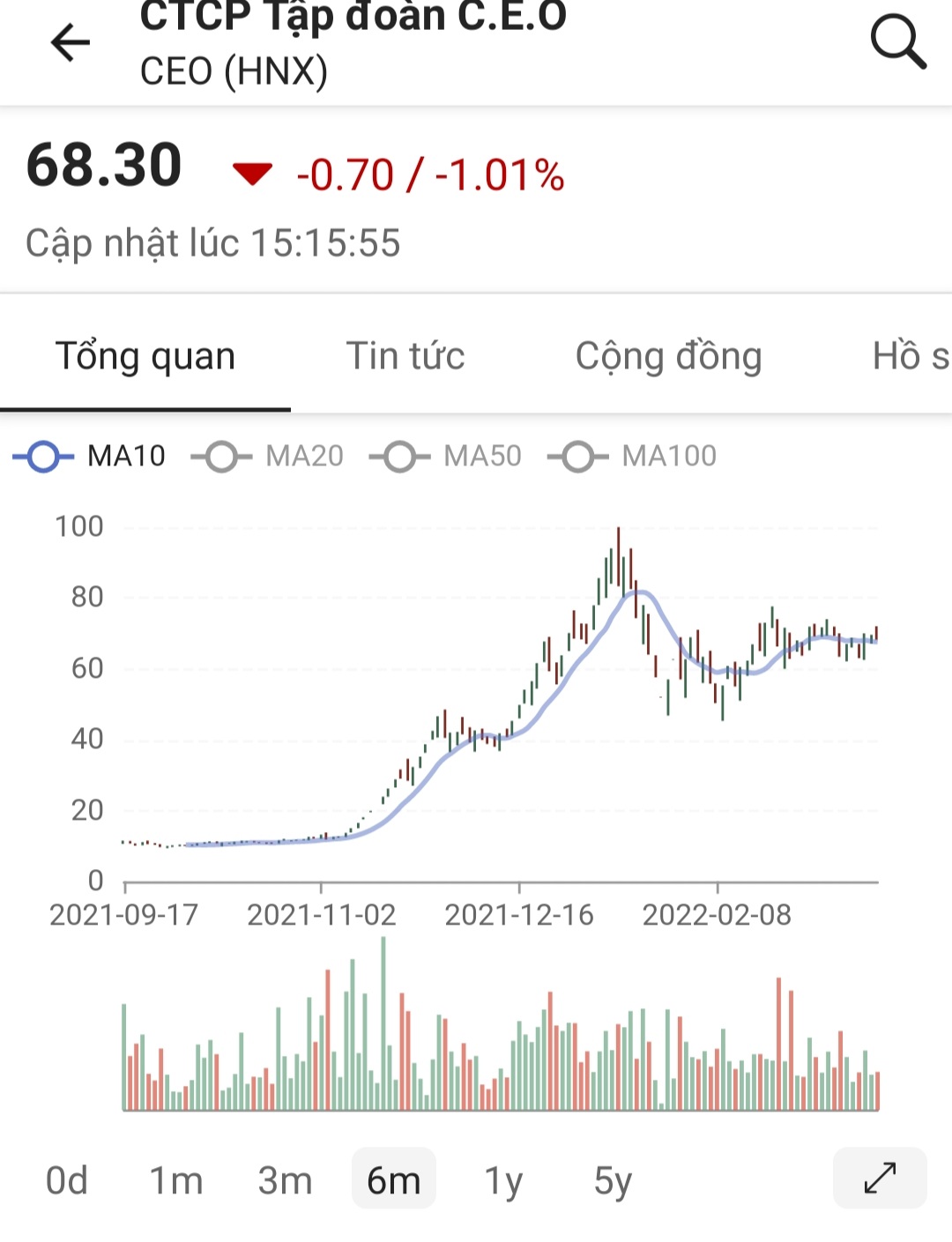Image resolution: width=952 pixels, height=1242 pixels.
Task: Show the 5y price history
Action: (613, 1179)
